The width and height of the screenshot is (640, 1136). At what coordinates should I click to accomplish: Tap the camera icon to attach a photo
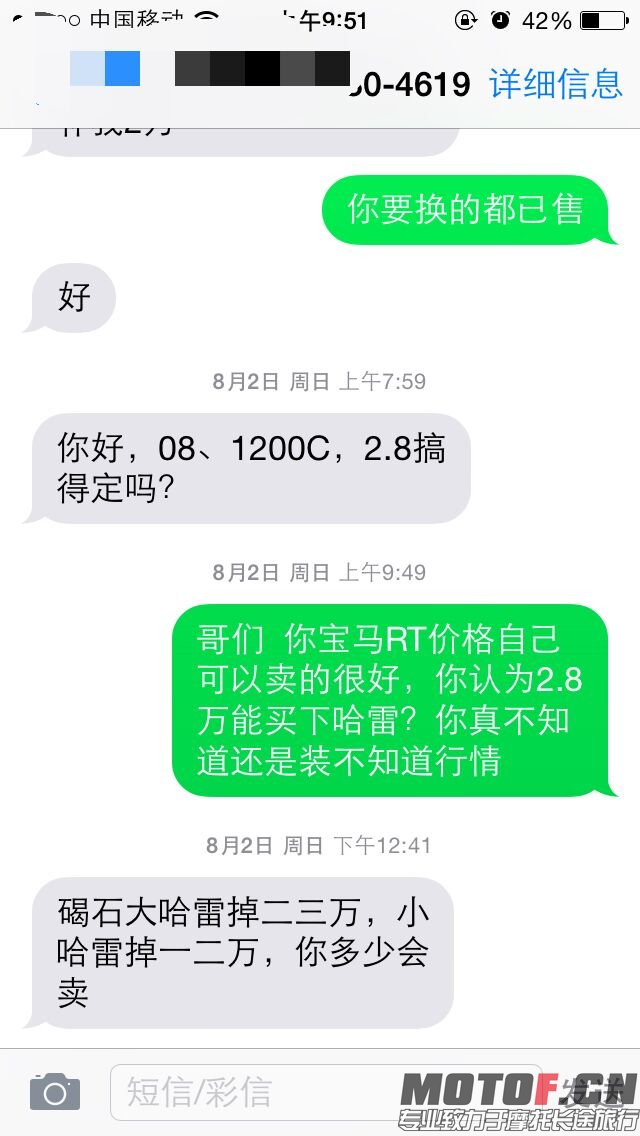55,1092
